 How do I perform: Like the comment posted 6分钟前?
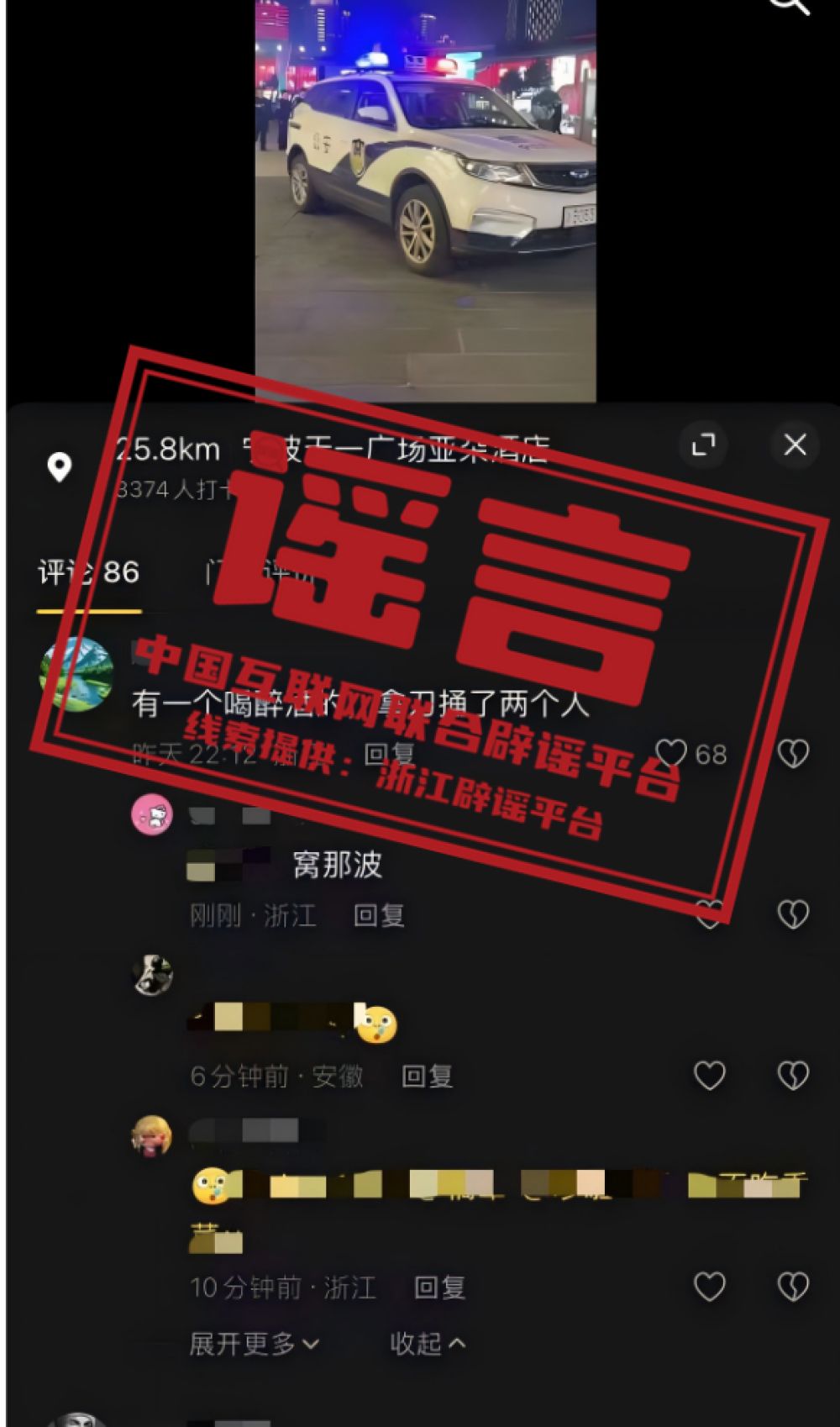tap(709, 1076)
